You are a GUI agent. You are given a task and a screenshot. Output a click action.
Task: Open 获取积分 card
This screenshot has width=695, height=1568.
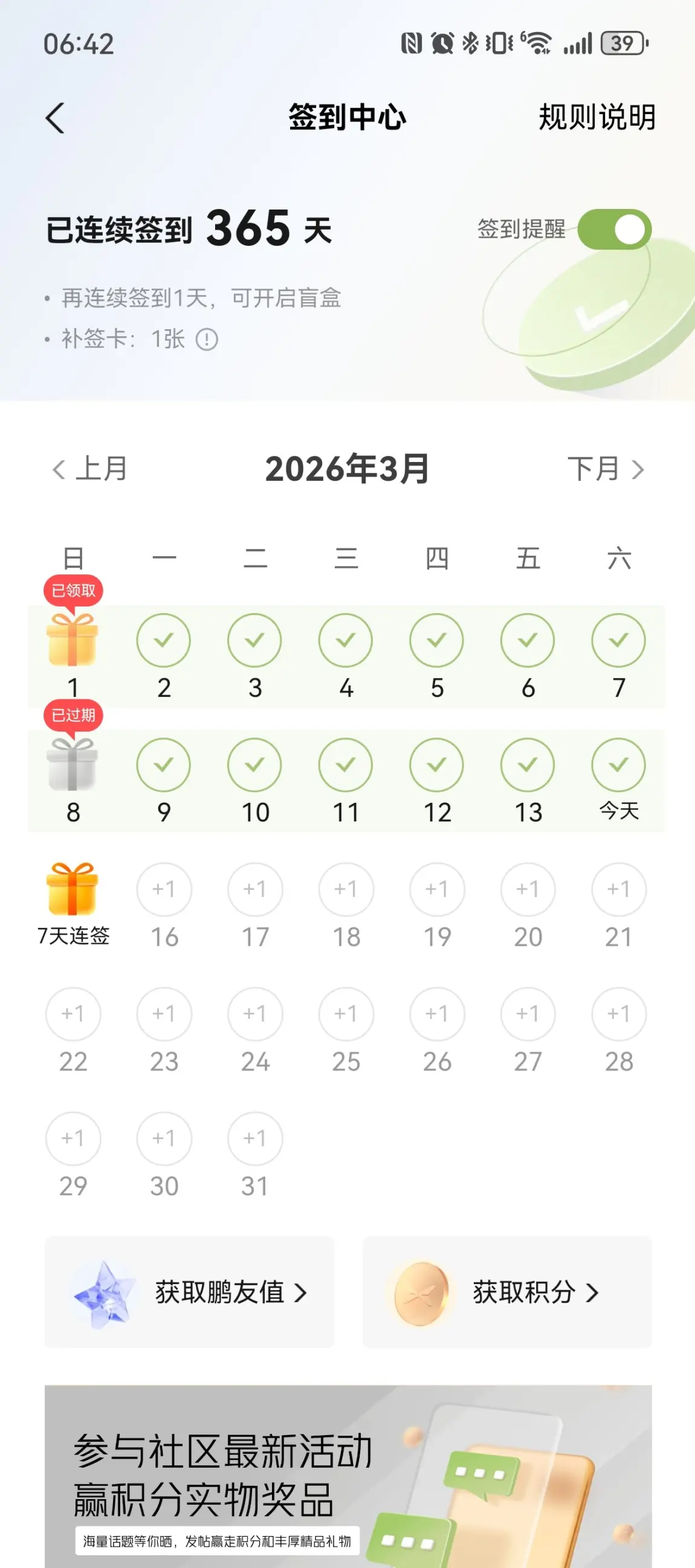507,1291
